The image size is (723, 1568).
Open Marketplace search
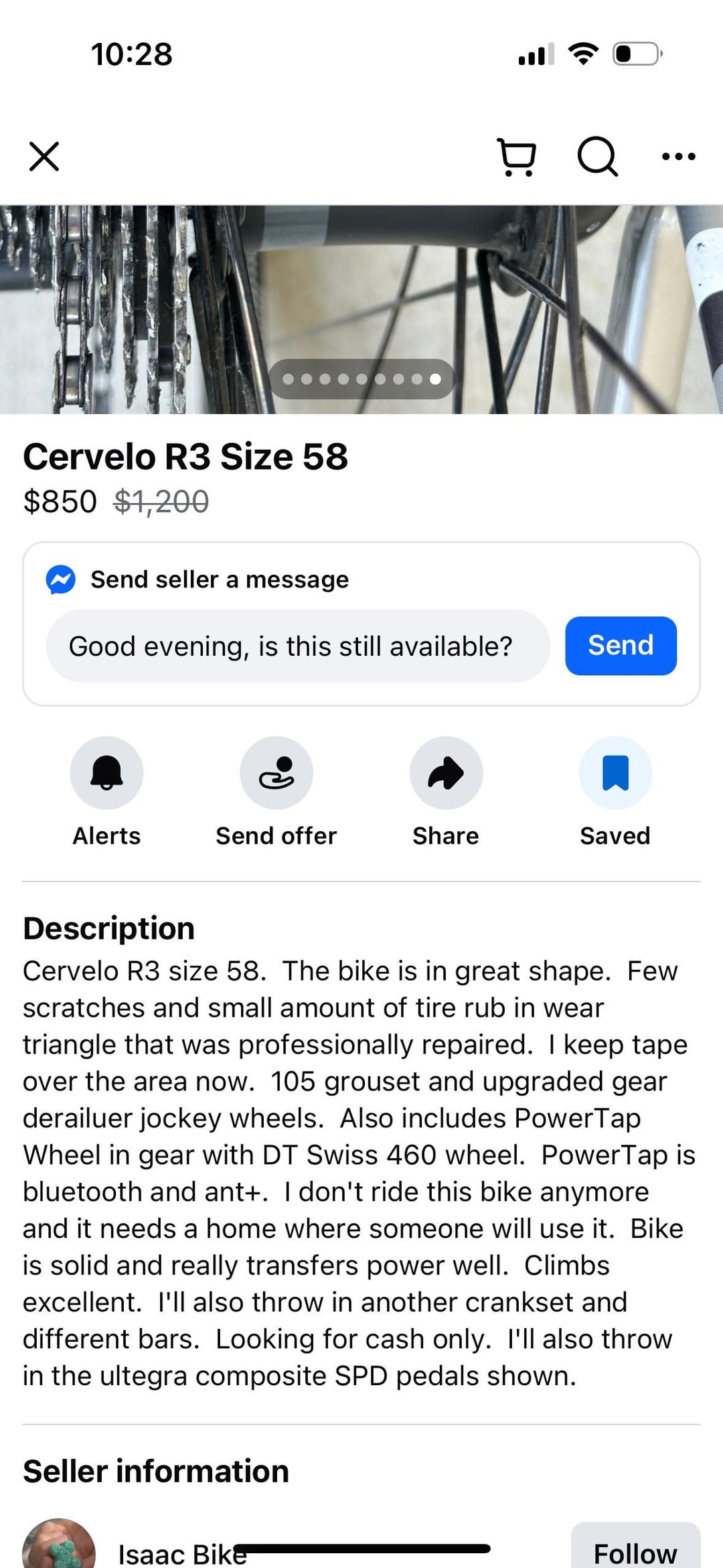pos(596,157)
